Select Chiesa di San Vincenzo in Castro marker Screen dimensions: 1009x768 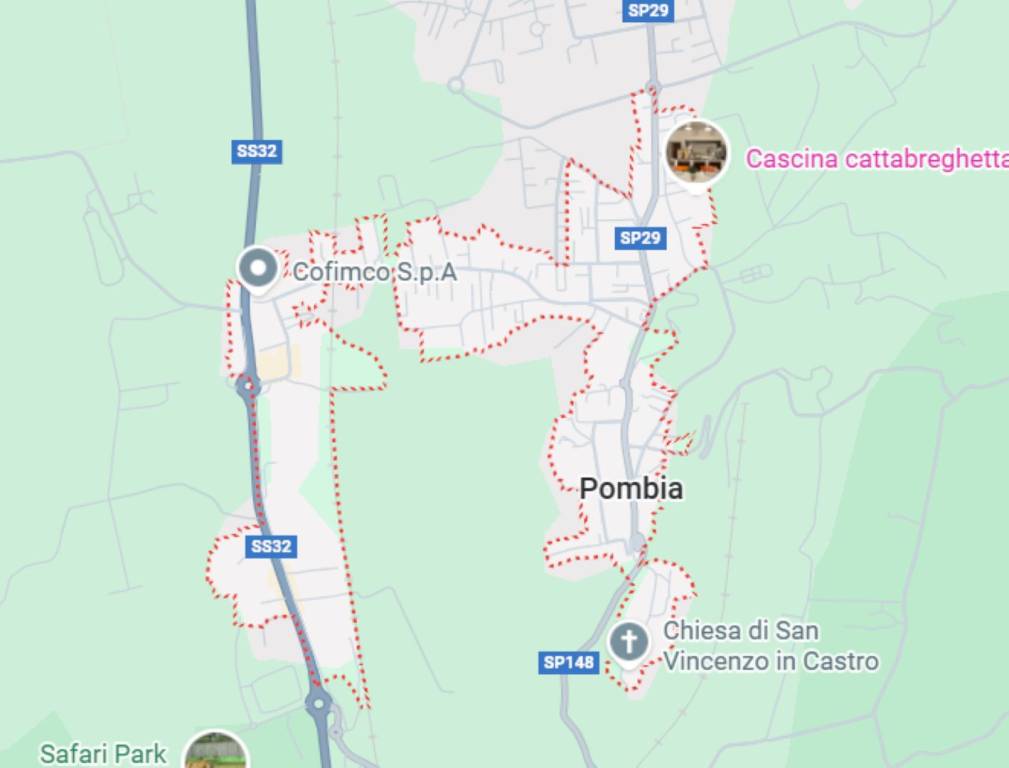point(629,641)
